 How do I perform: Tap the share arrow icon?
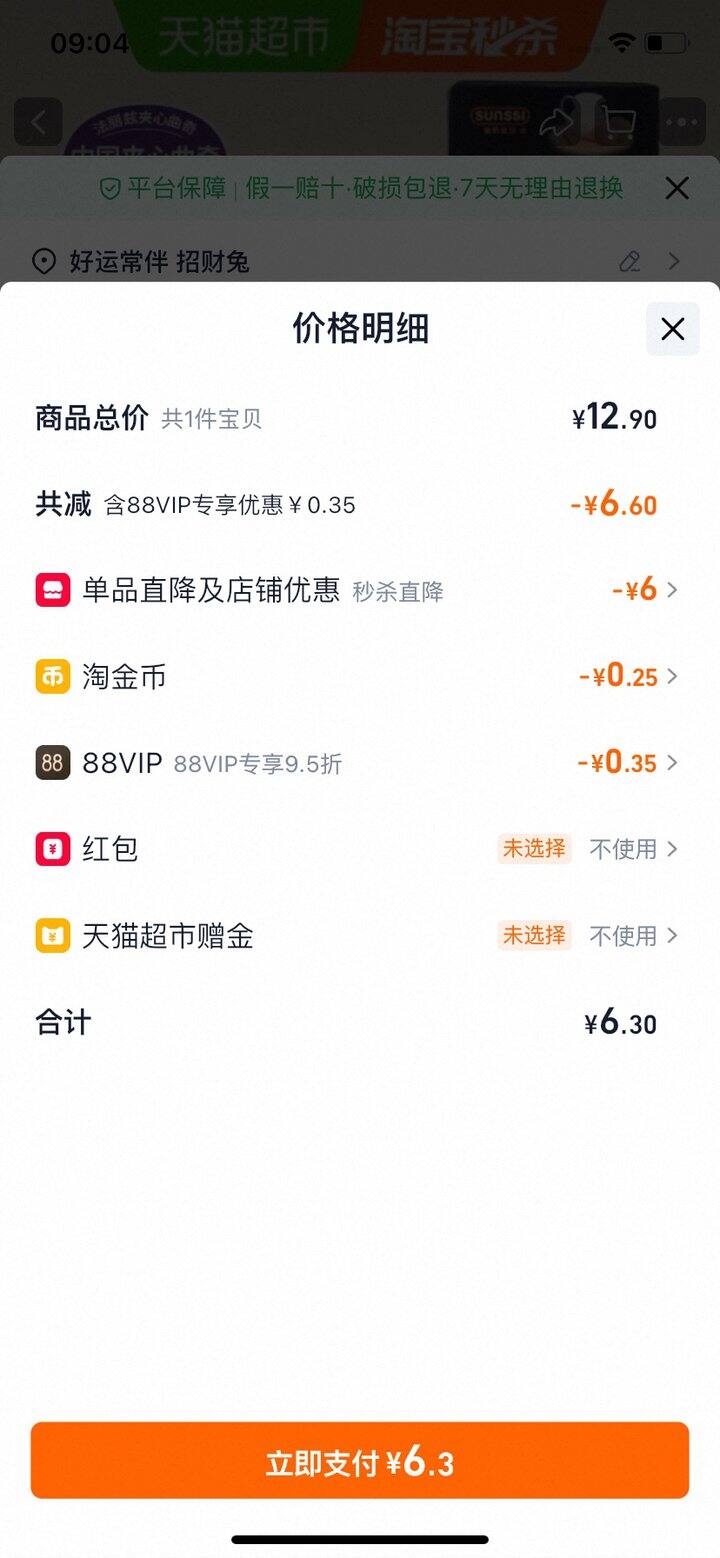pyautogui.click(x=557, y=120)
